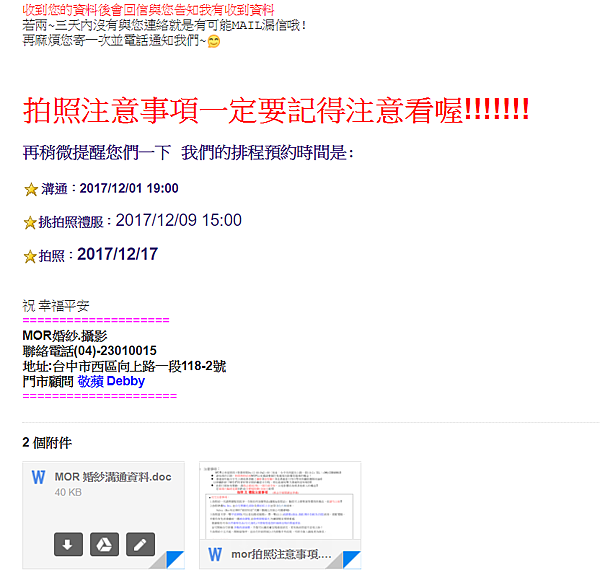Save MOR 婚紗溝通資料.doc to Google Drive
Viewport: 600px width, 583px height.
point(104,545)
